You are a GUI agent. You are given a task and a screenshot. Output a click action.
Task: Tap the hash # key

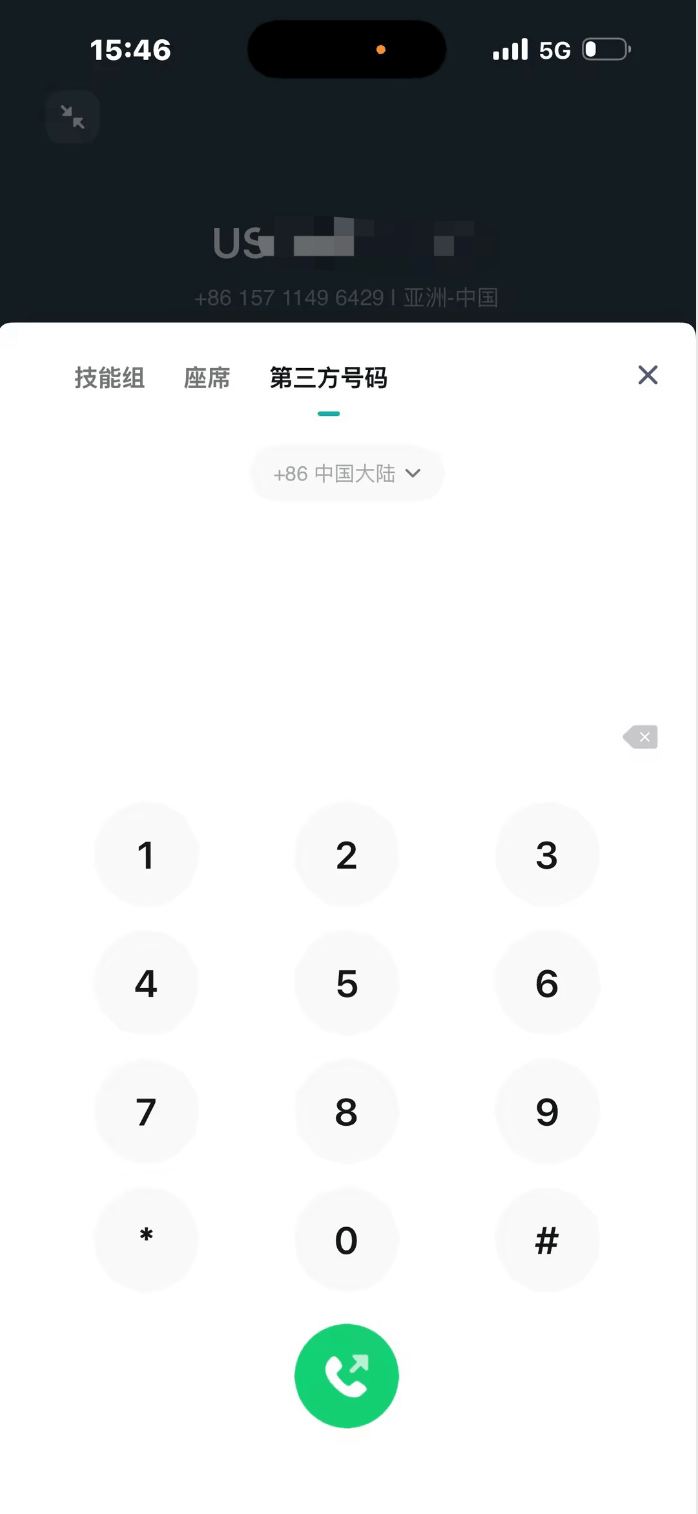[547, 1240]
